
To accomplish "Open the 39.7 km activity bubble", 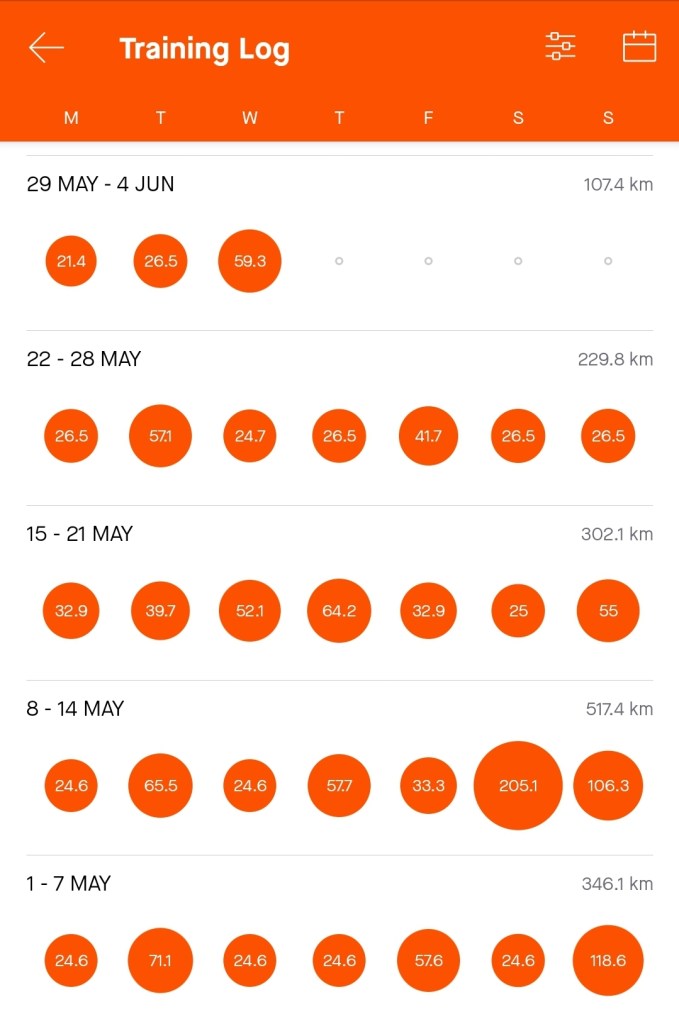I will pos(161,611).
